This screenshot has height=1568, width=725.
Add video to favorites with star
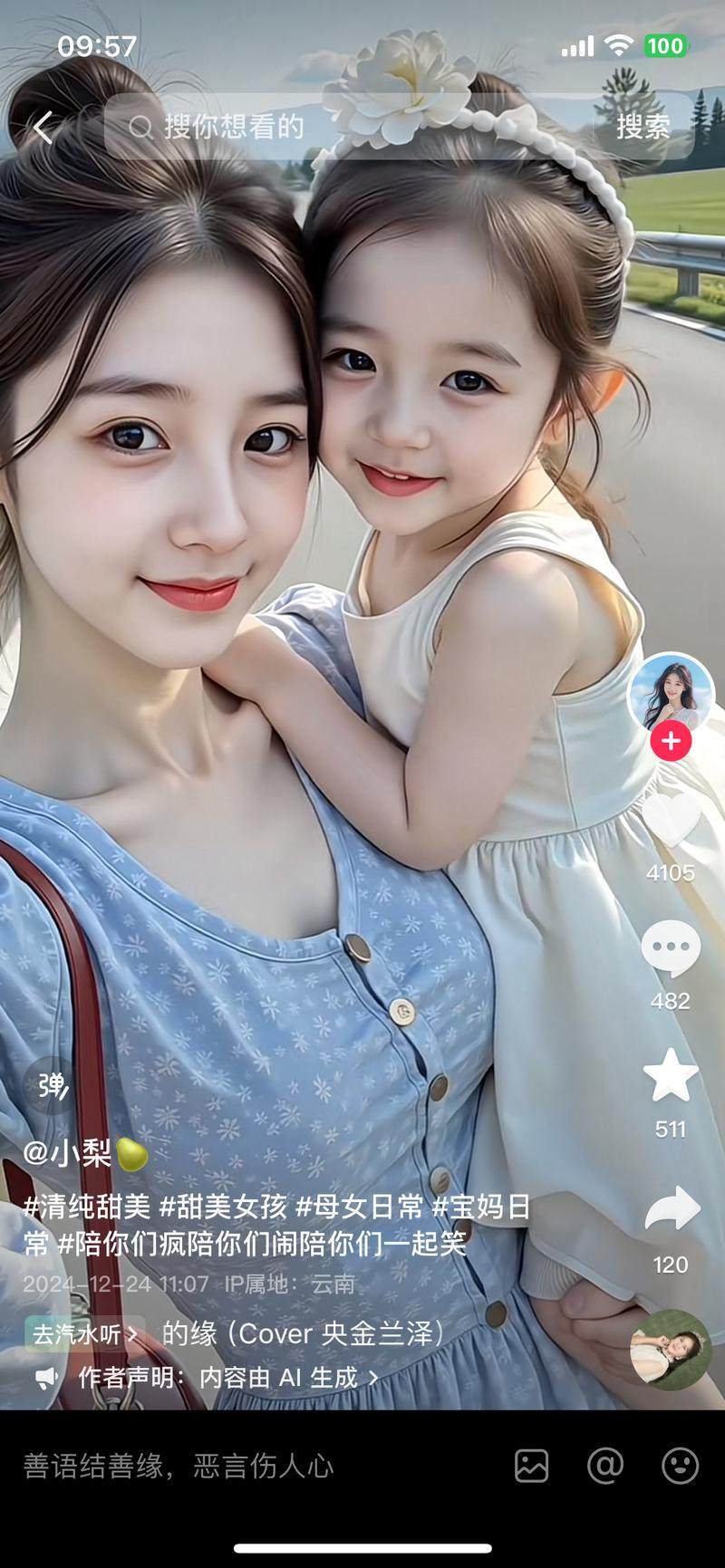671,1076
